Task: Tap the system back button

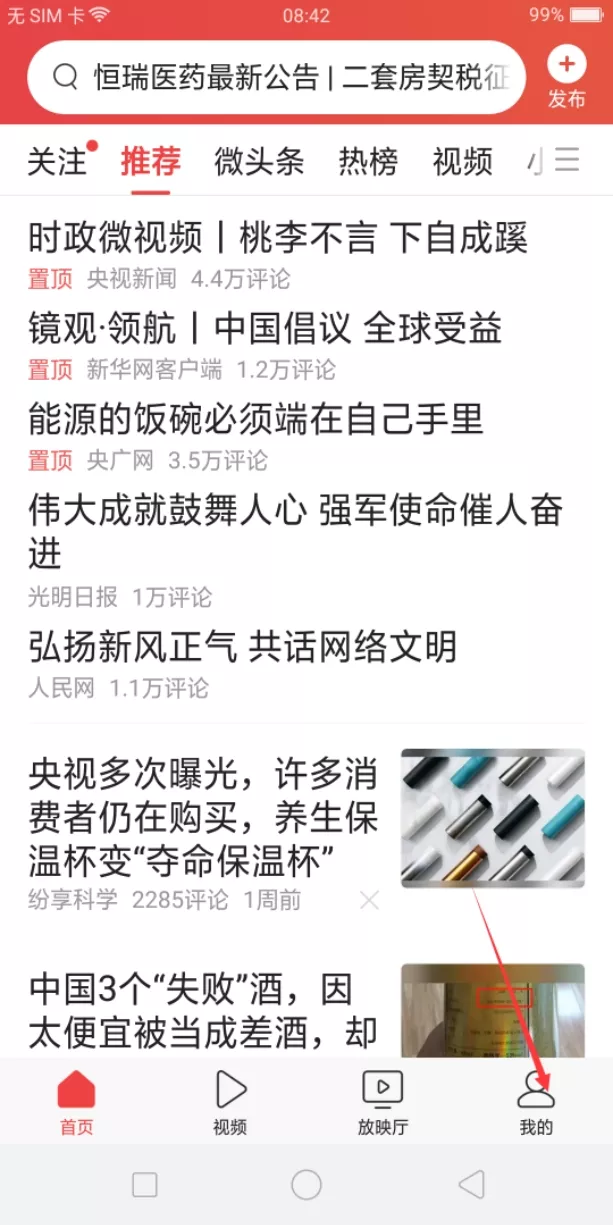Action: point(471,1185)
